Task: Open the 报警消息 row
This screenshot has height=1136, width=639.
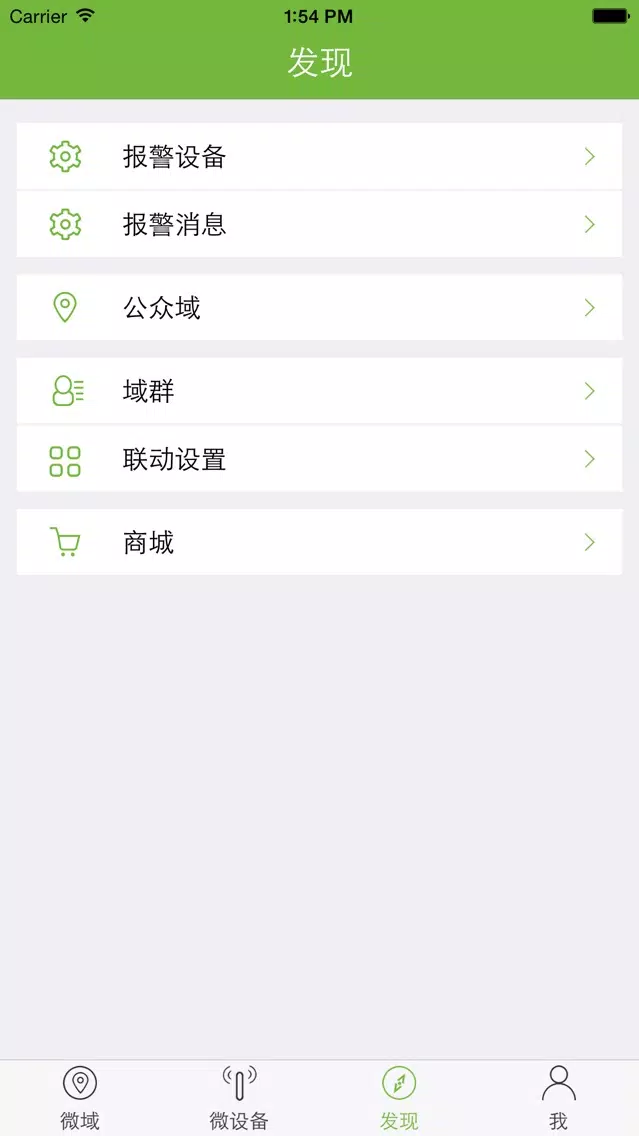Action: pyautogui.click(x=319, y=225)
